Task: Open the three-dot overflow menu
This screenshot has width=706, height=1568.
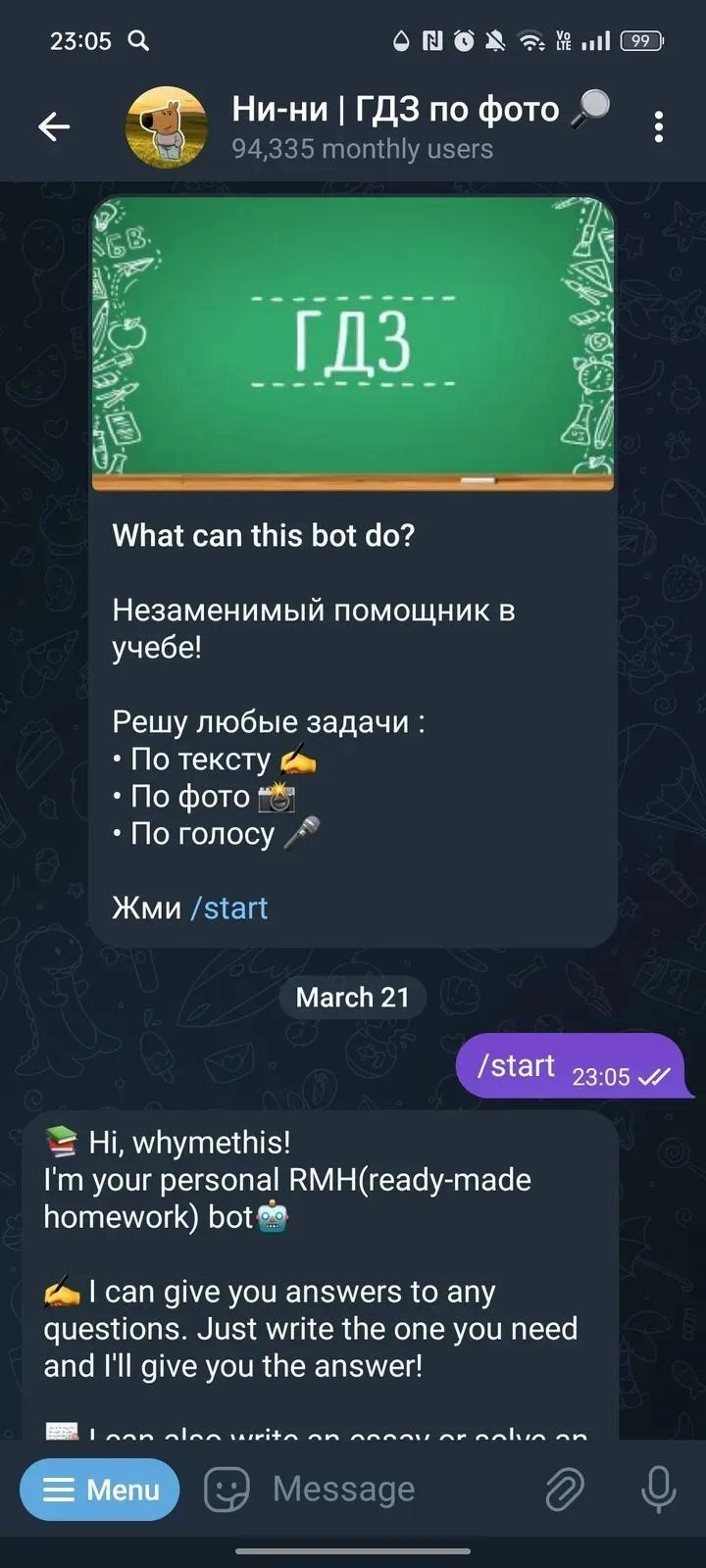Action: [x=658, y=126]
